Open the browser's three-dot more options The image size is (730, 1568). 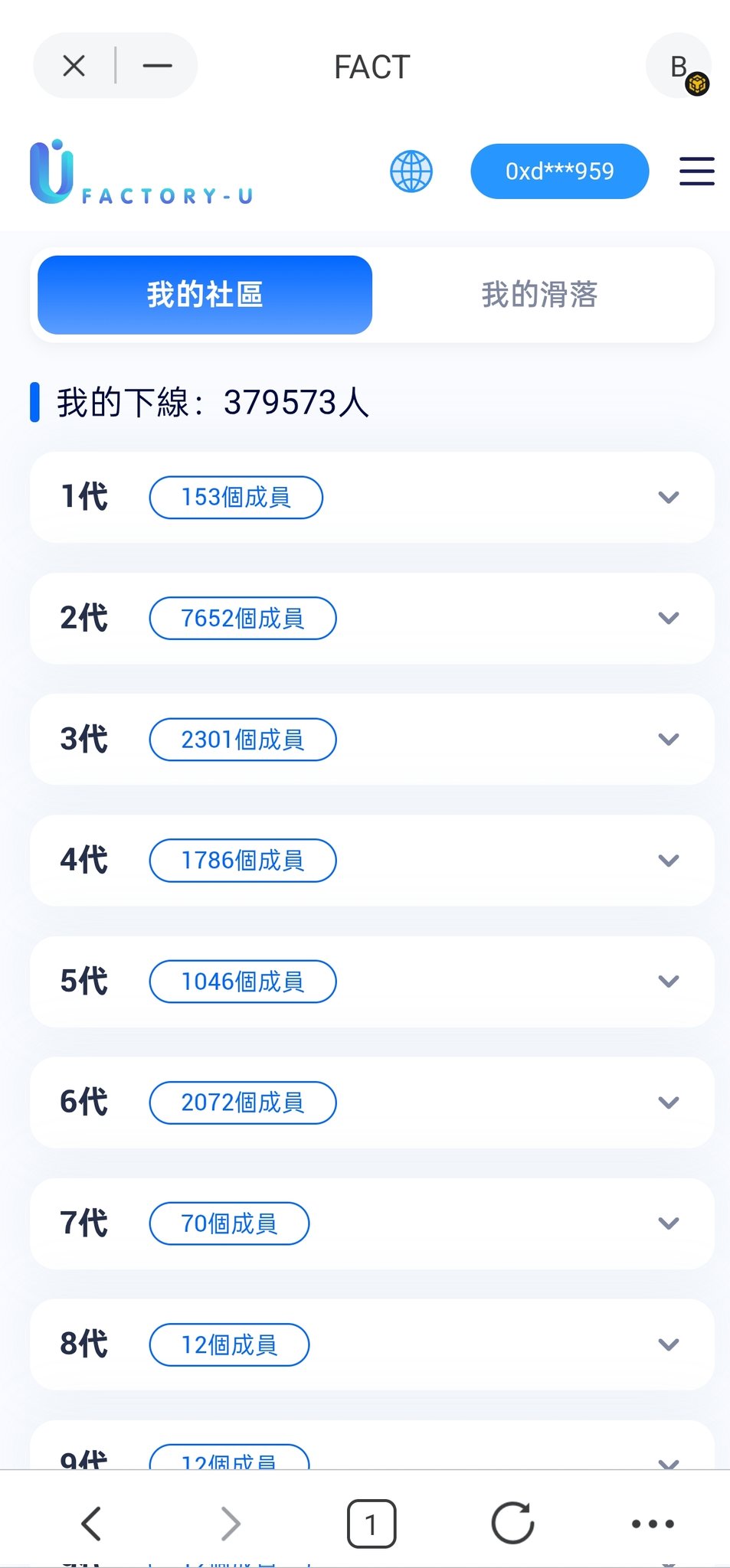click(653, 1524)
